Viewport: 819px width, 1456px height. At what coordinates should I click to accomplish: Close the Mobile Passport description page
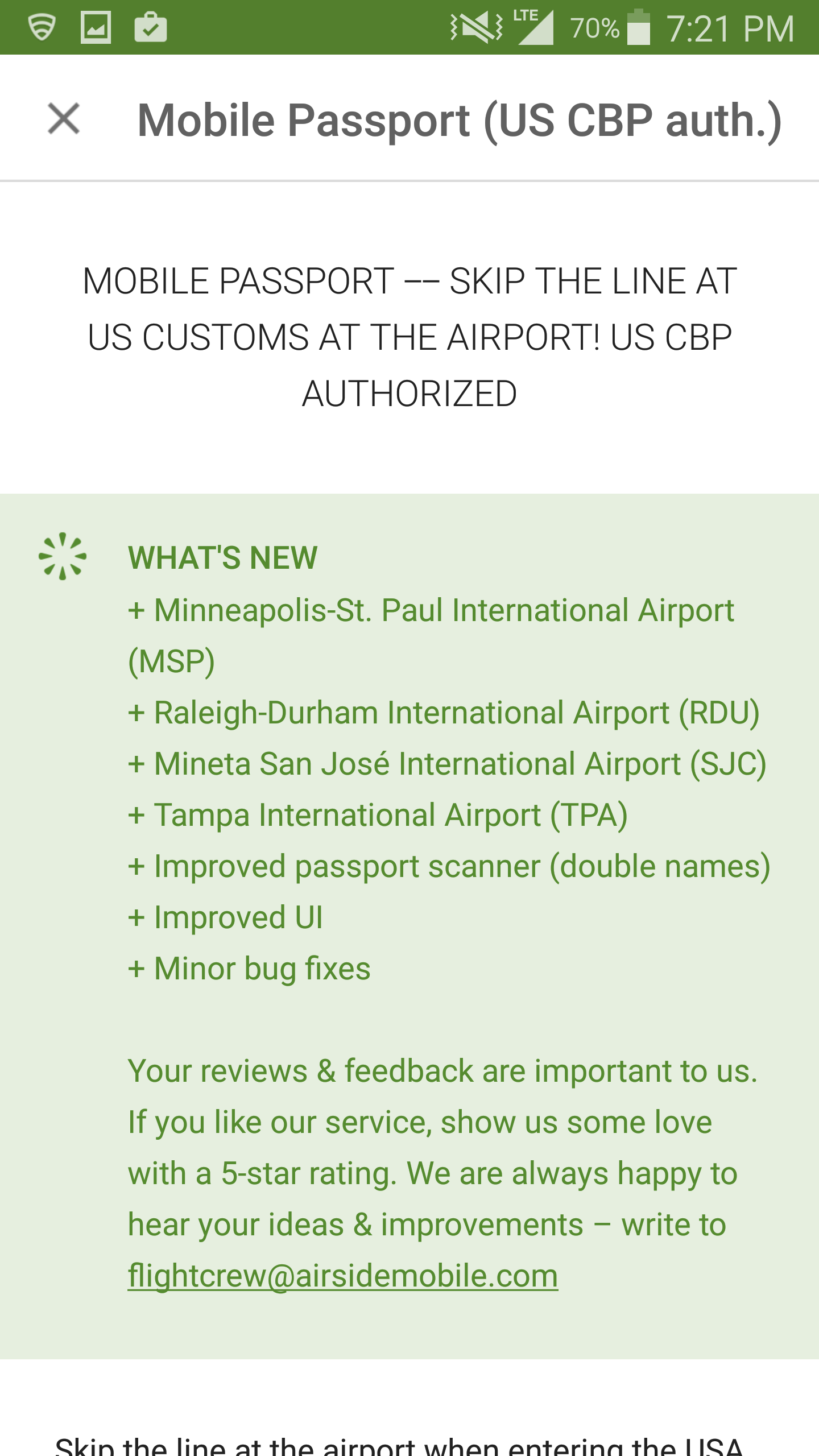coord(64,119)
